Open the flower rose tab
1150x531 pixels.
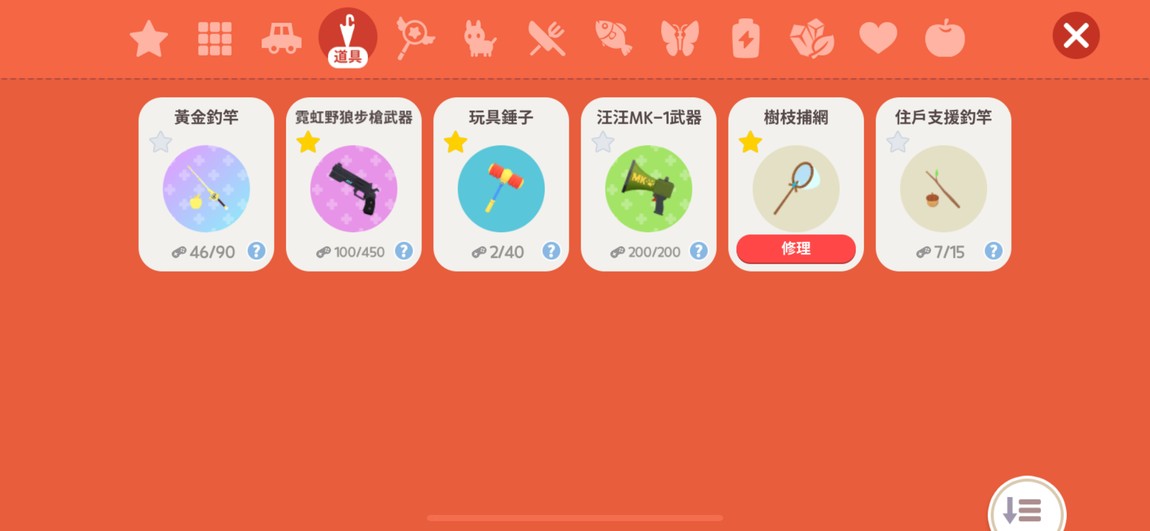point(811,39)
